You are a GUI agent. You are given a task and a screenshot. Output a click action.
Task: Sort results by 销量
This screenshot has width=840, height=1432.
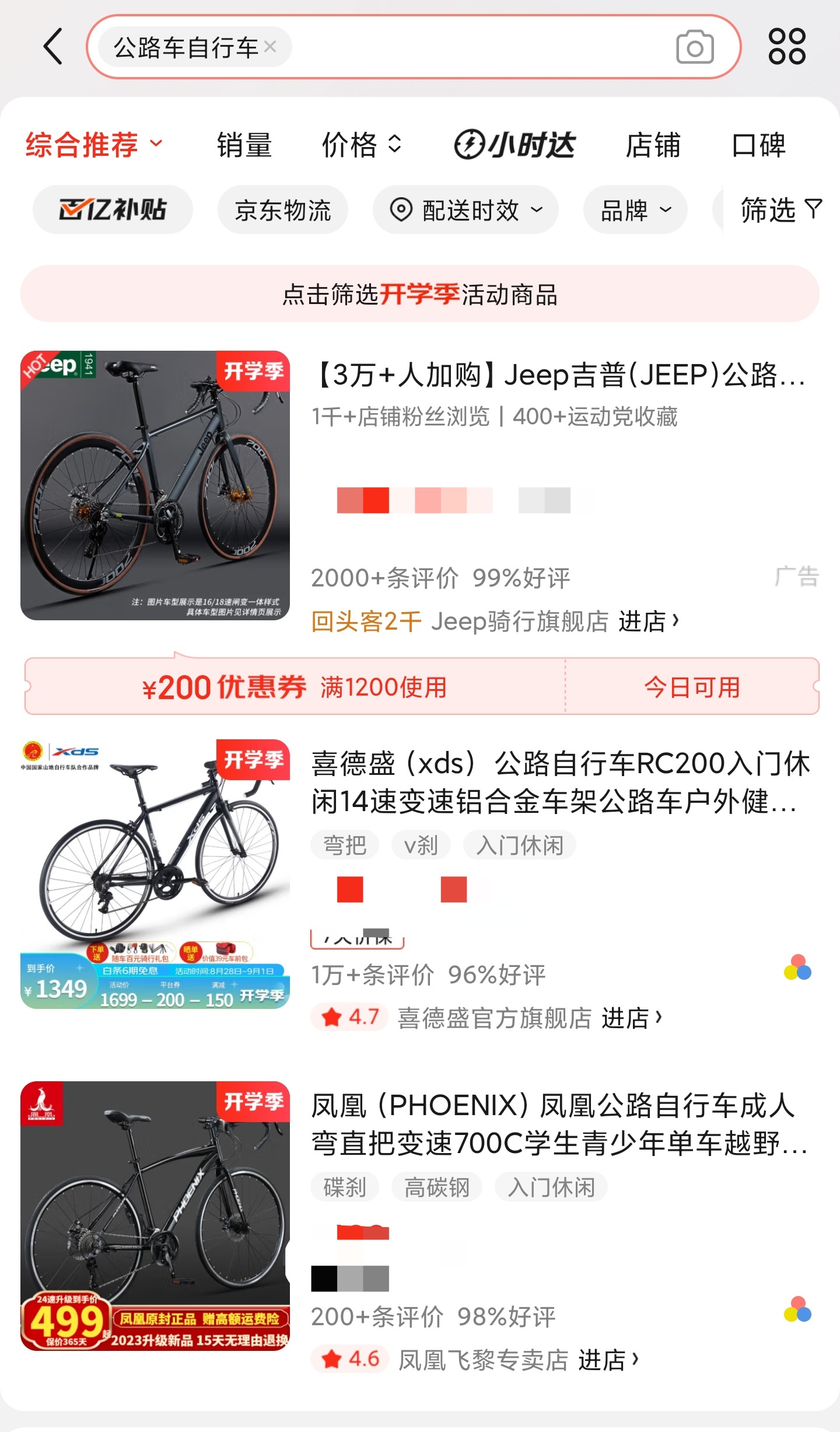244,145
